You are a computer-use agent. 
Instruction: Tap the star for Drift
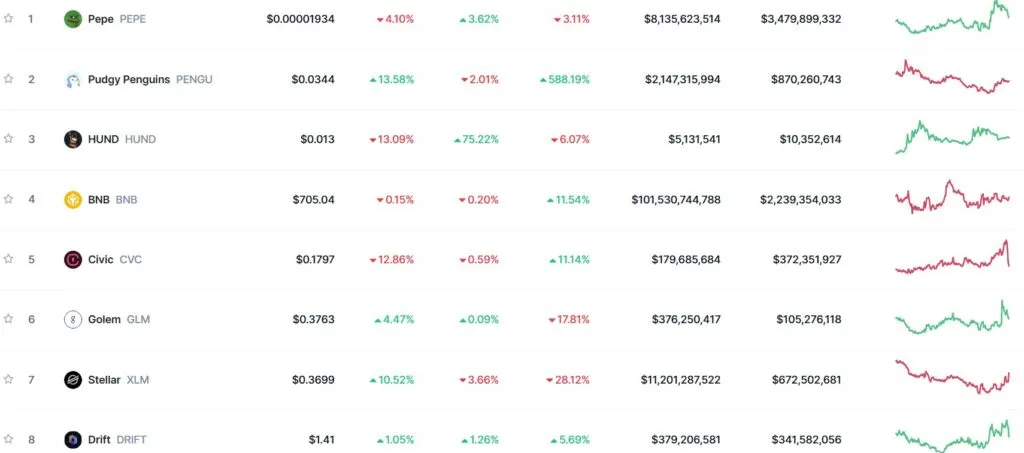pos(9,439)
